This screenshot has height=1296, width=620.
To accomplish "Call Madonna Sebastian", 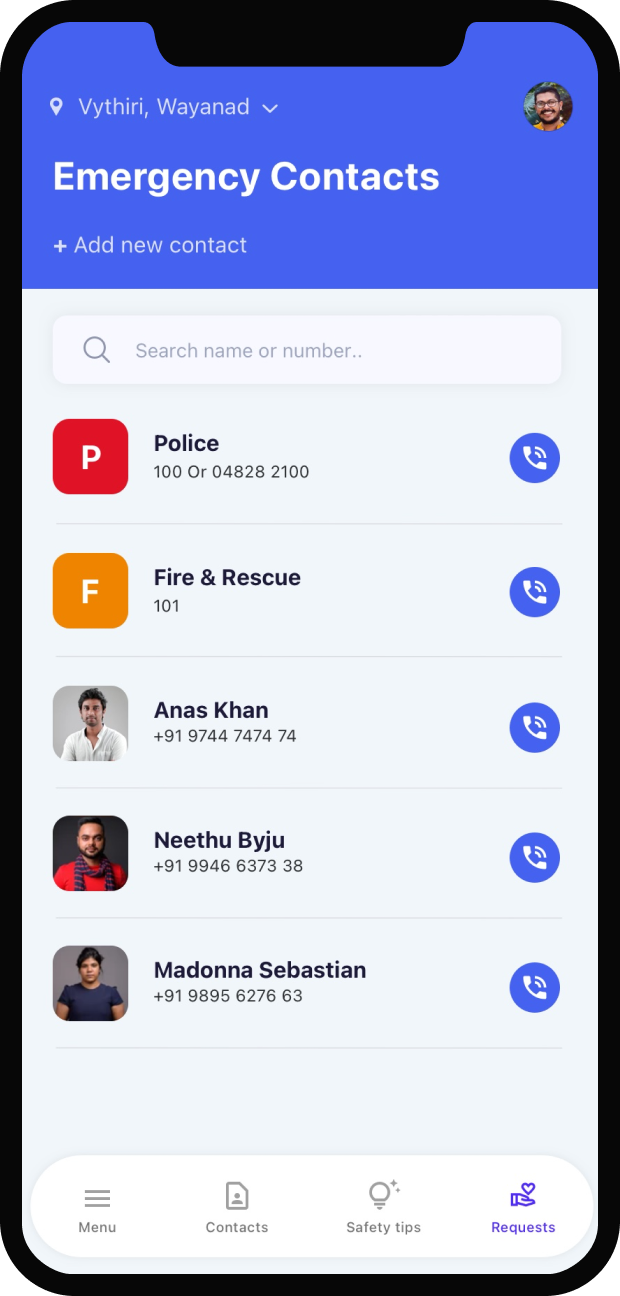I will 534,987.
